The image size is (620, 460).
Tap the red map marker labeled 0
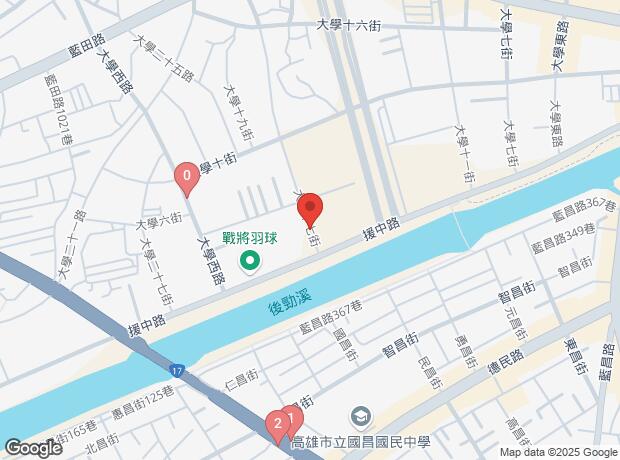(x=186, y=178)
